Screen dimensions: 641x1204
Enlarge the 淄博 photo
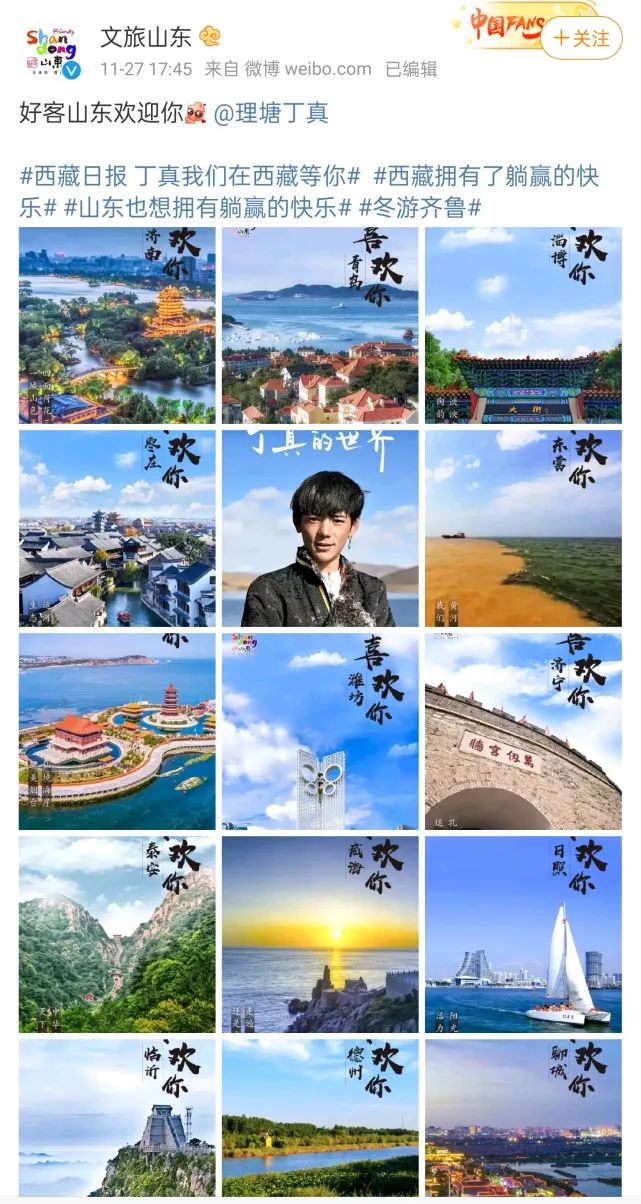pos(523,325)
